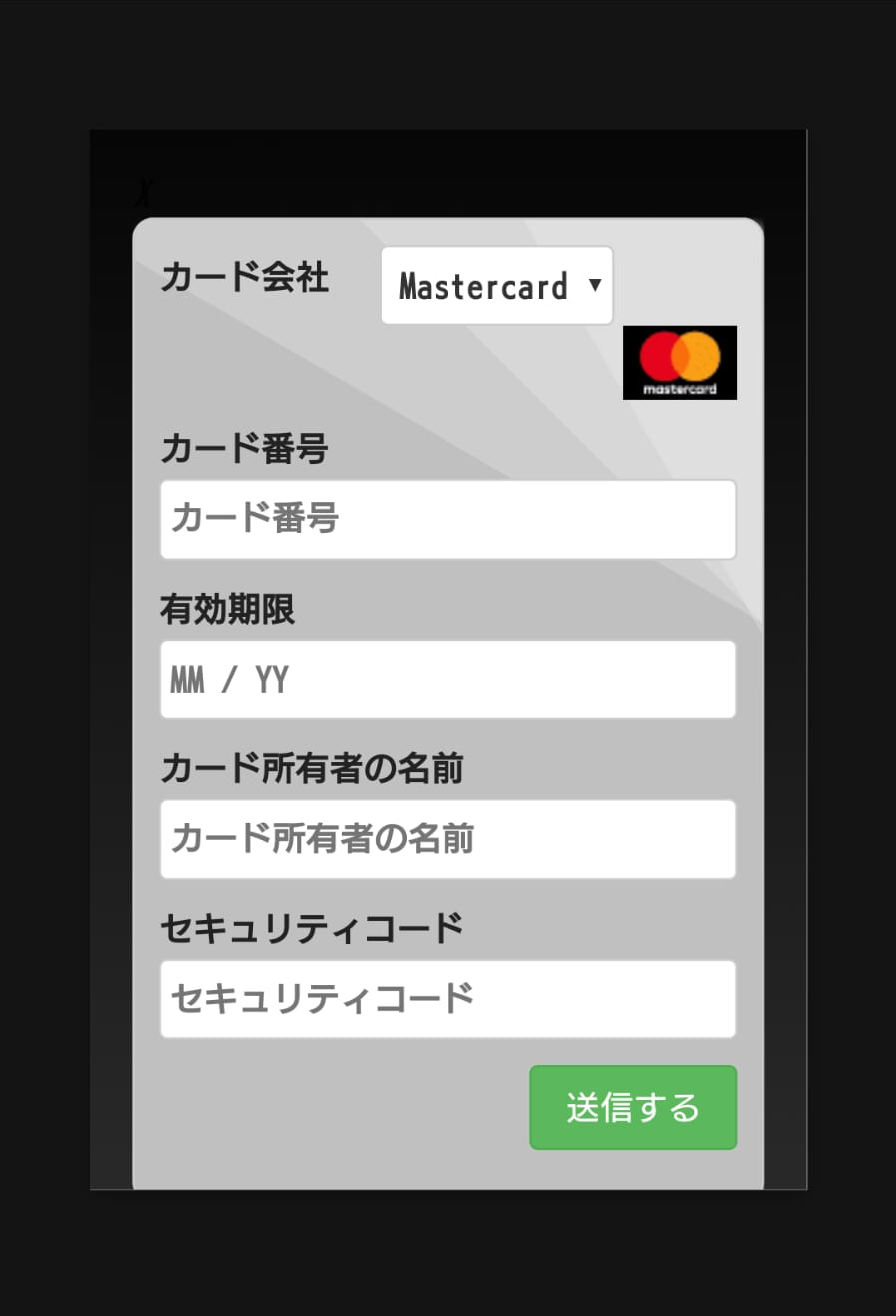Tap the カード番号 card number field
Screen dimensions: 896x1316
pos(448,519)
